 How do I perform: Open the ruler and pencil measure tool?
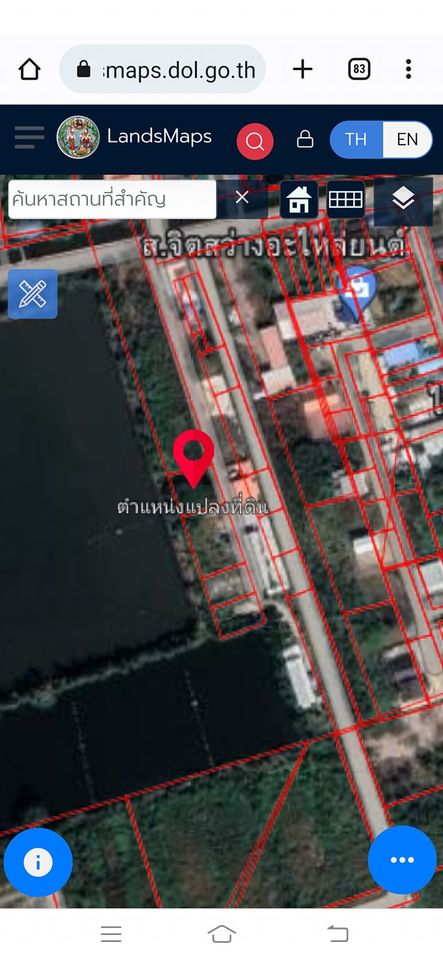coord(32,294)
